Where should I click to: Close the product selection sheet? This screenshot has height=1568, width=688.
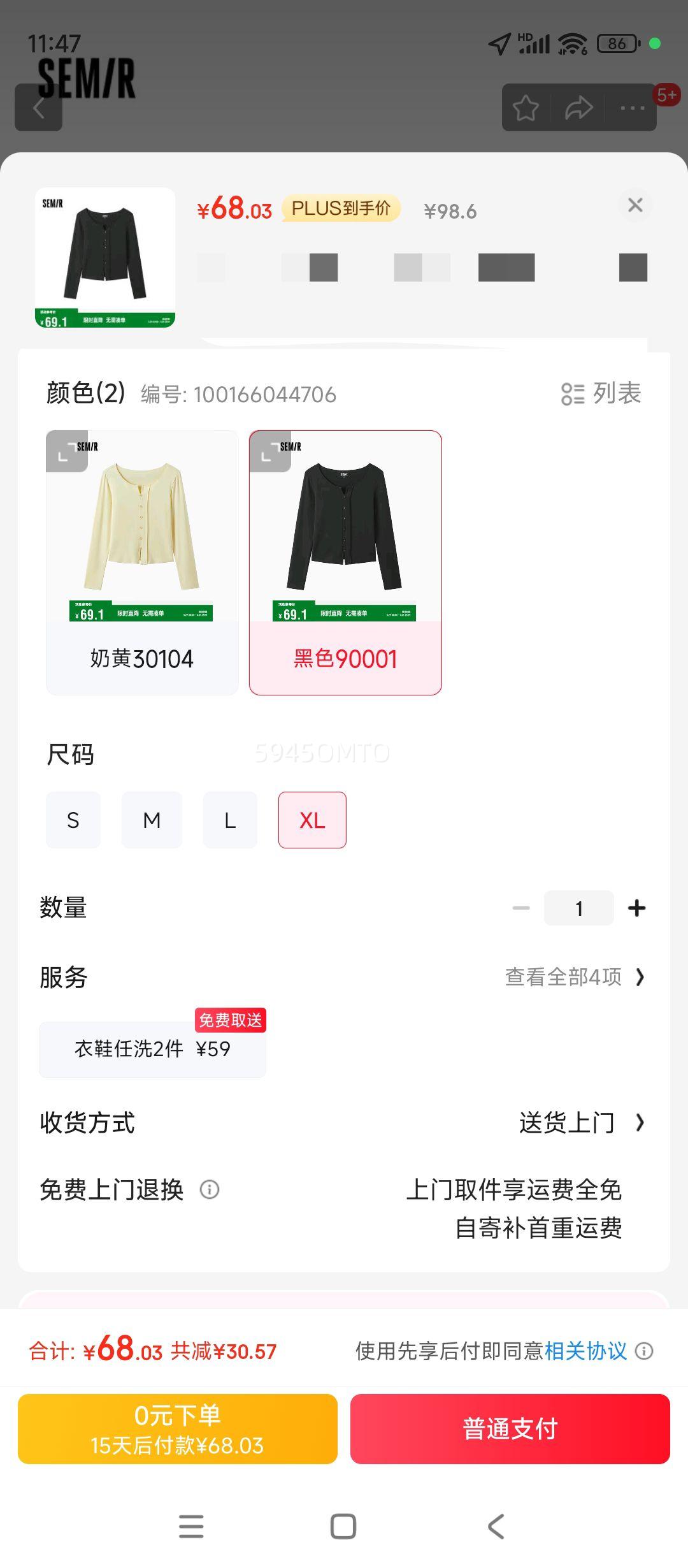(634, 205)
